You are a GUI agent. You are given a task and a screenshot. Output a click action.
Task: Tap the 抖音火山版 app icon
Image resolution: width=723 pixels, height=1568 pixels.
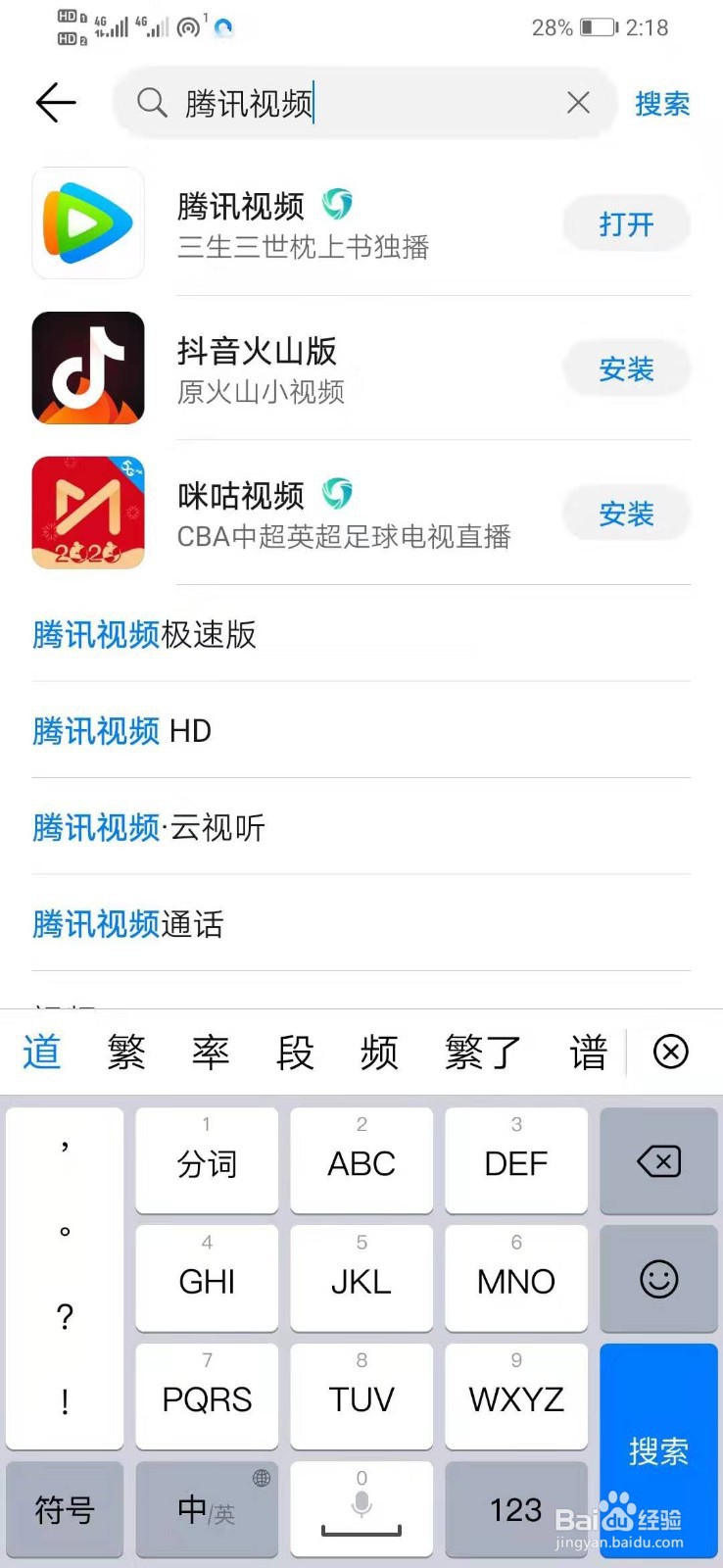click(88, 367)
